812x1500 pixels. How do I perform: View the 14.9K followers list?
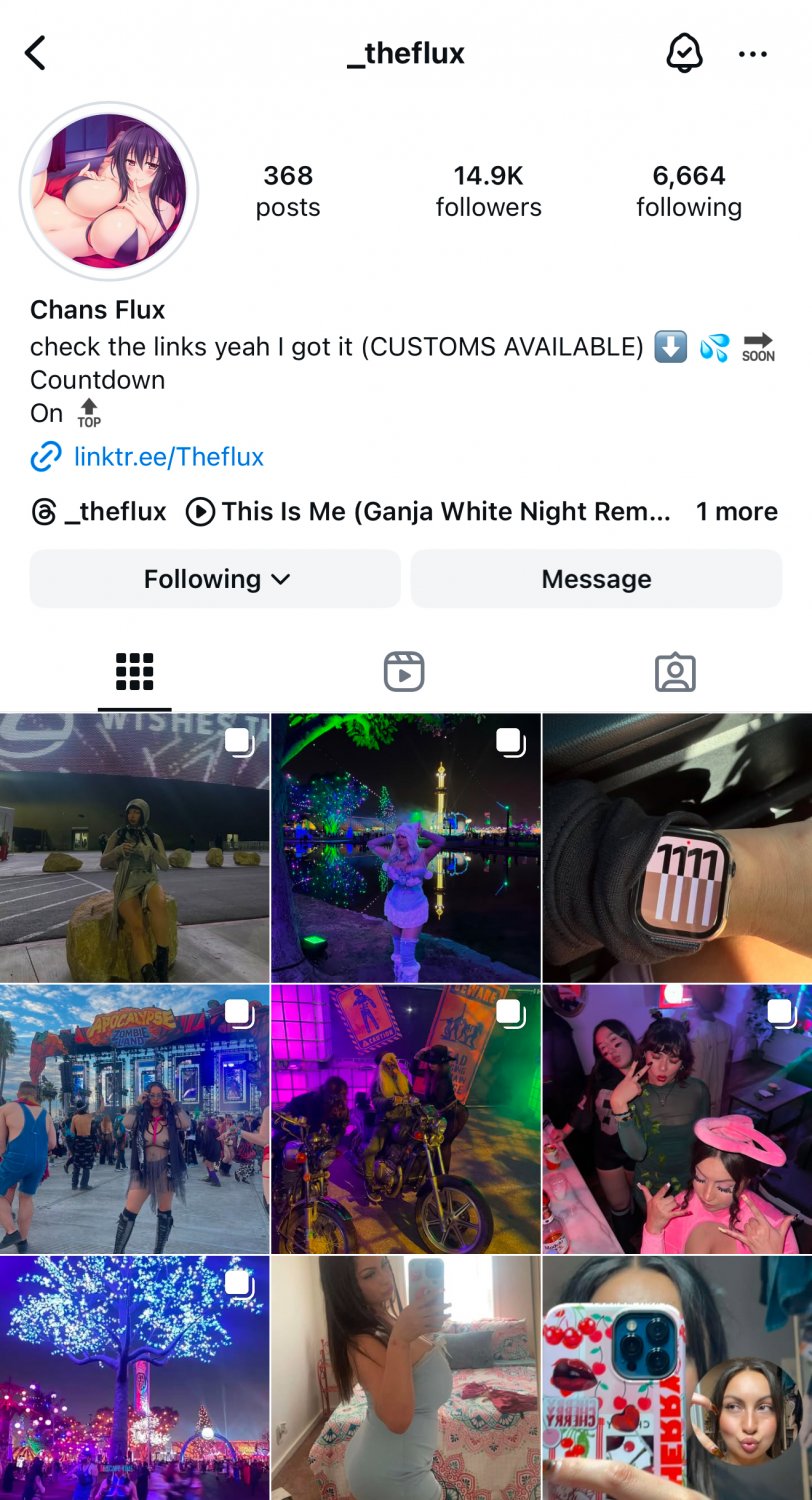click(x=488, y=191)
